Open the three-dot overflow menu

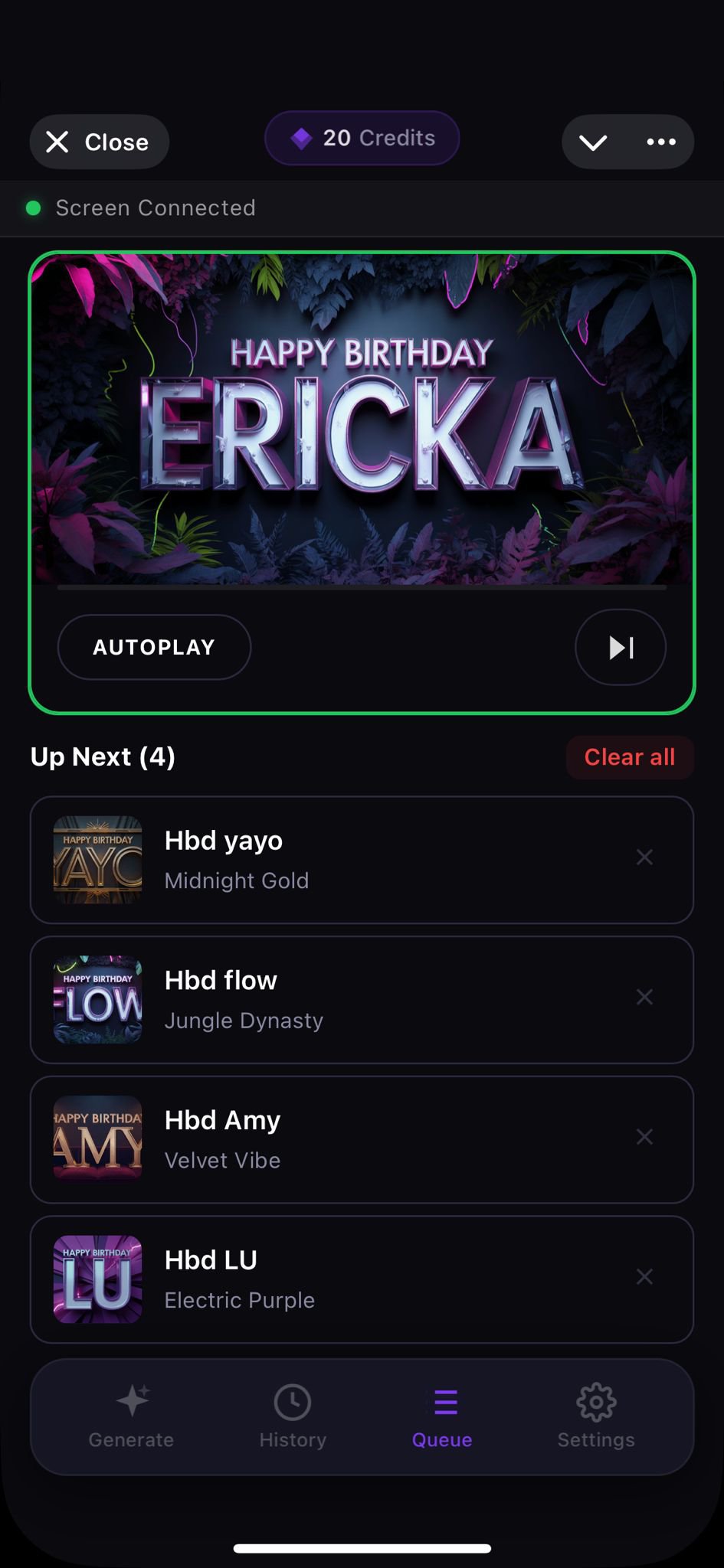661,142
